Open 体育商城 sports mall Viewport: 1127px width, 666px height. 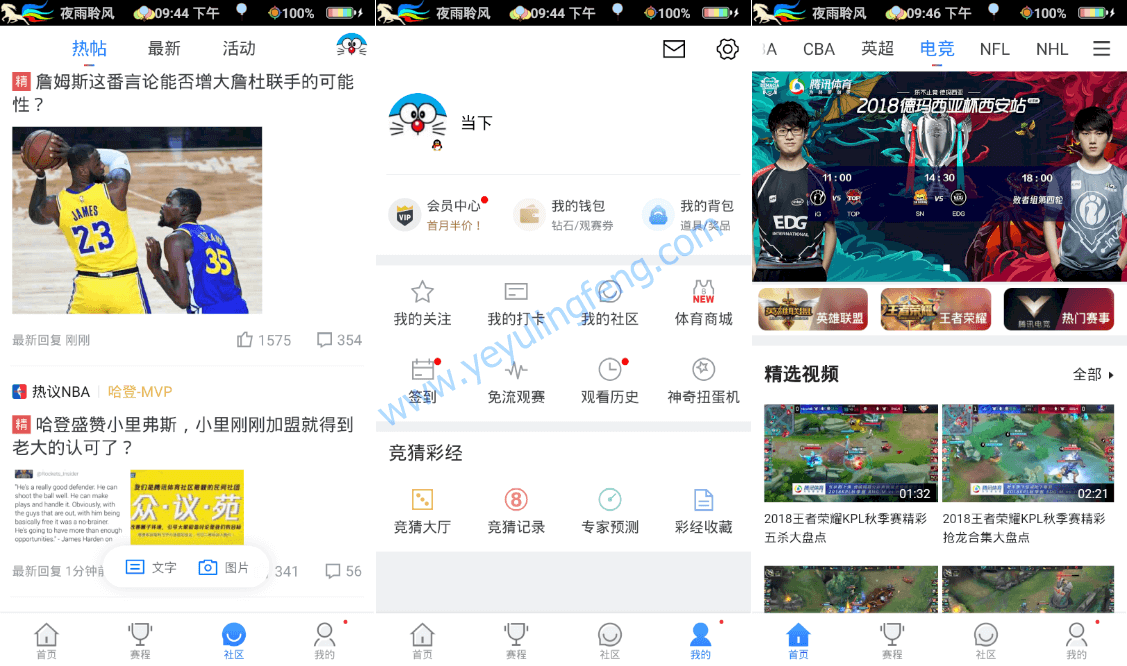point(703,303)
